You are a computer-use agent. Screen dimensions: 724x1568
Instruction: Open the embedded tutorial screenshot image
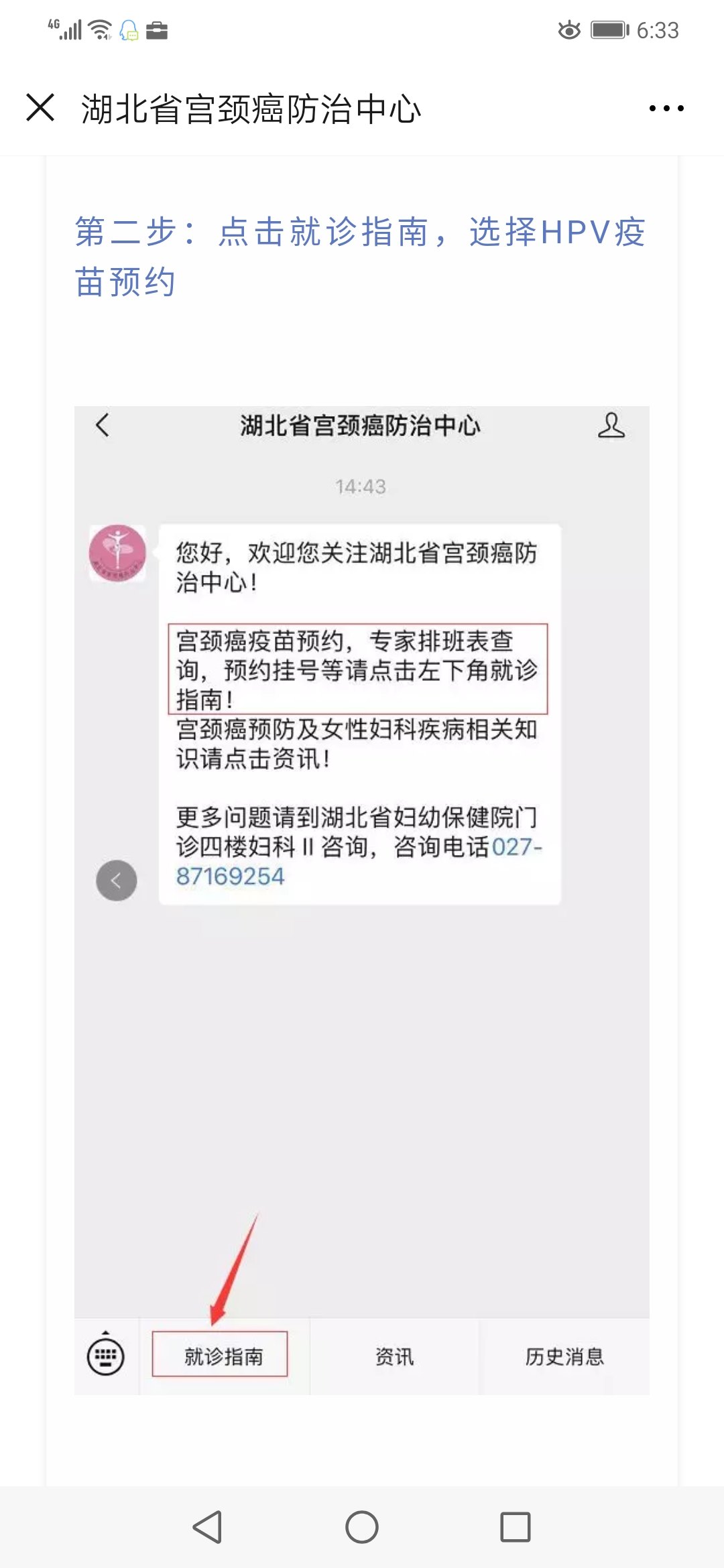362,900
